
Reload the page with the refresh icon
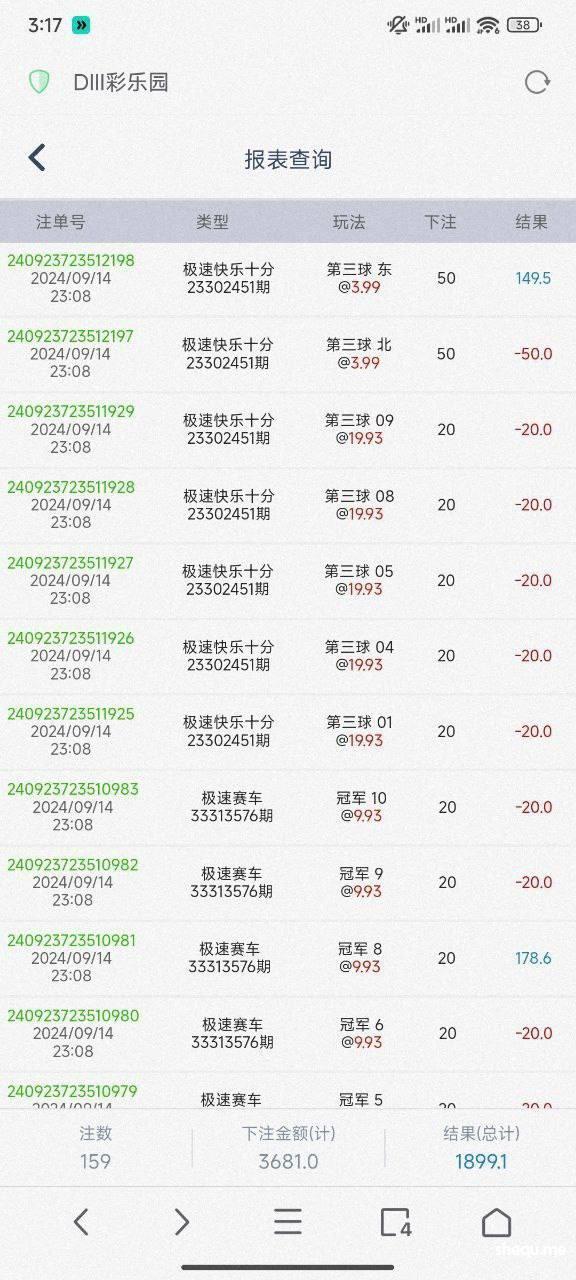click(537, 82)
